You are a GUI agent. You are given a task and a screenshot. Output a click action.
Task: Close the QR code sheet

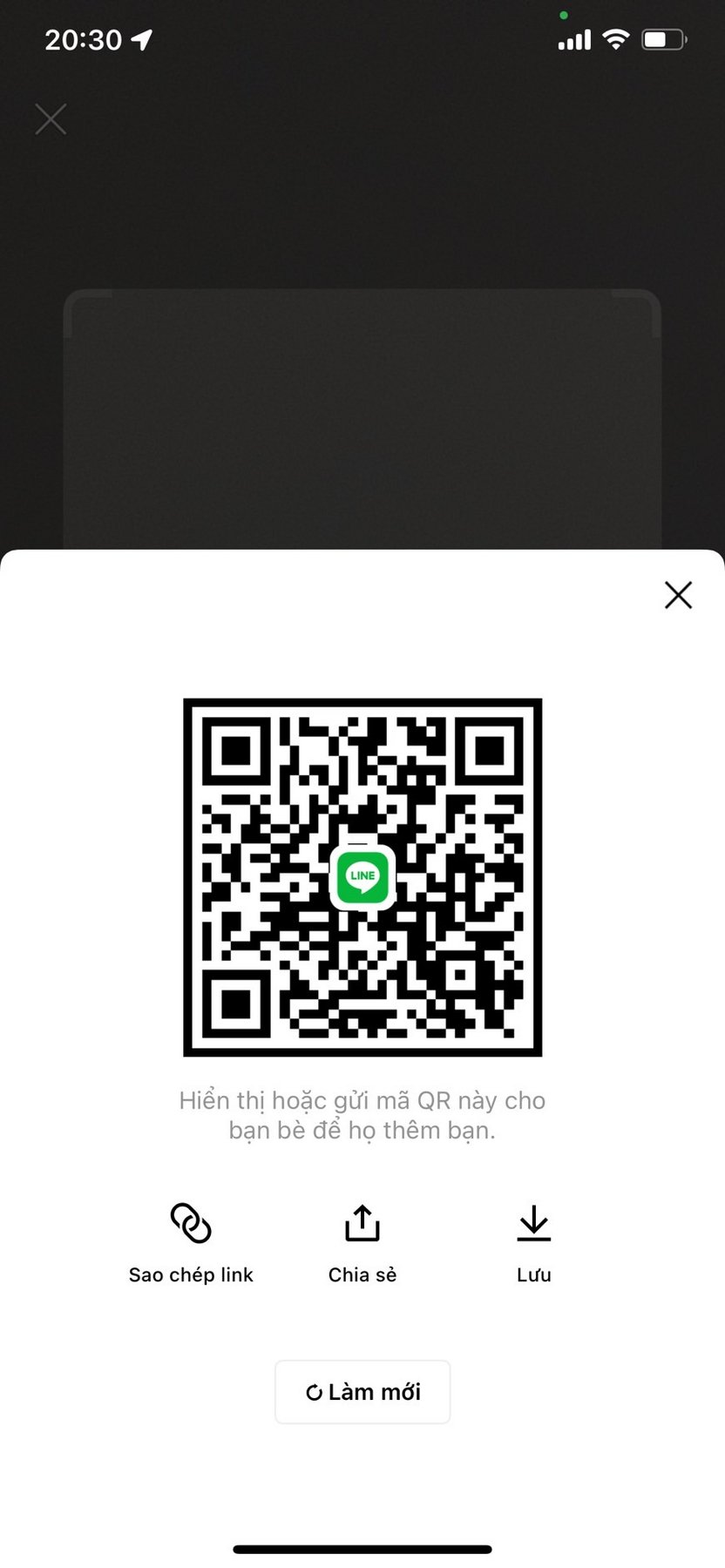pyautogui.click(x=678, y=595)
